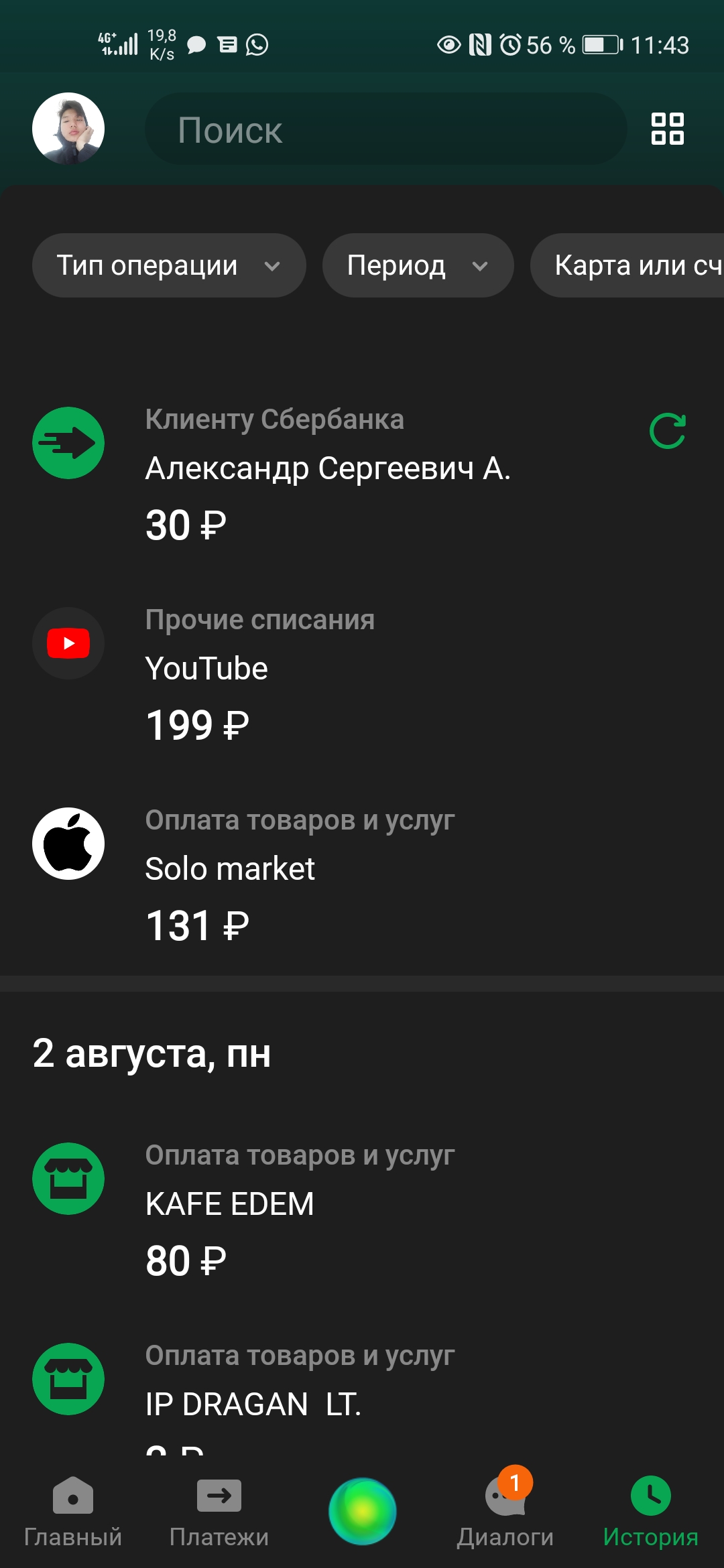Repeat the transfer to Александр Сергеевич А.
Viewport: 724px width, 1568px height.
667,431
